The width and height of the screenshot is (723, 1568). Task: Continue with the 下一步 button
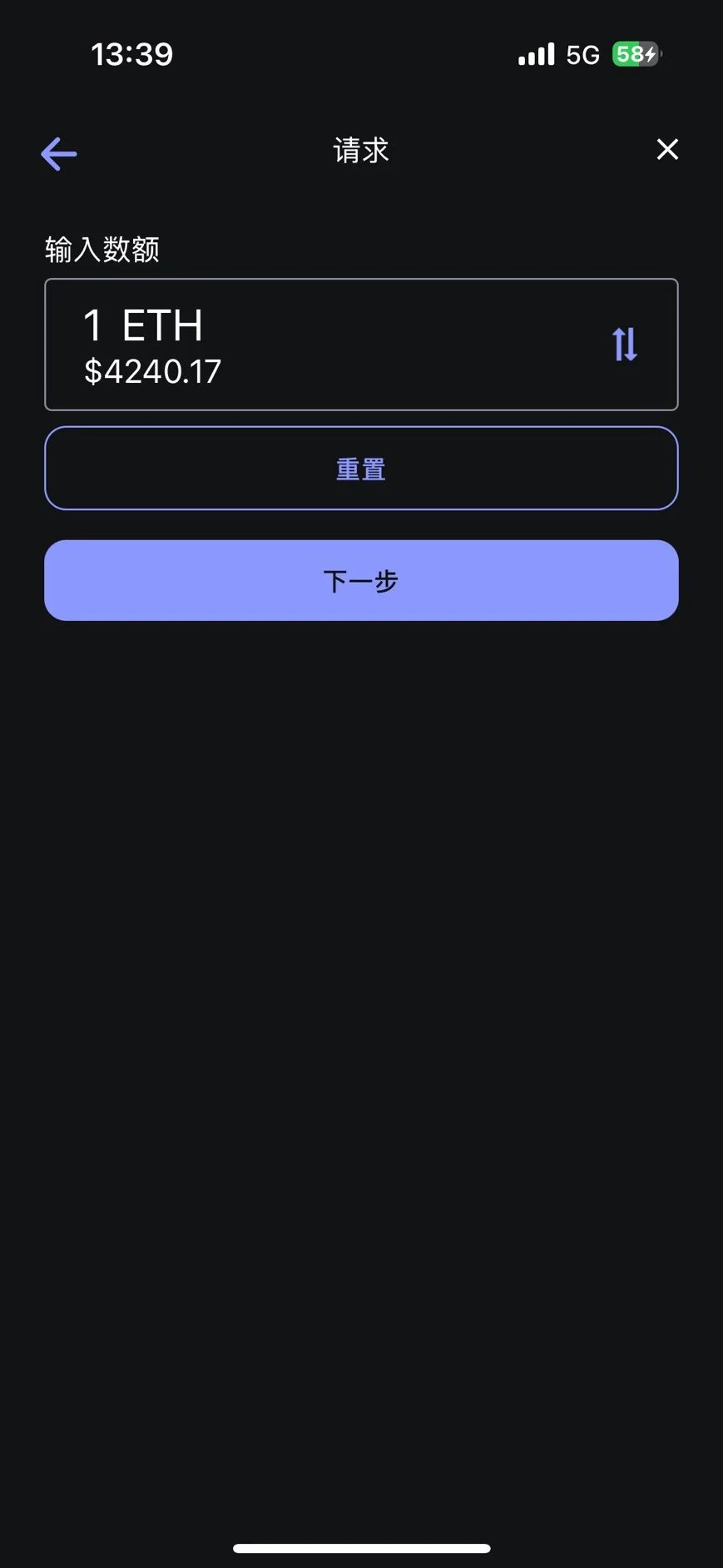pyautogui.click(x=361, y=580)
